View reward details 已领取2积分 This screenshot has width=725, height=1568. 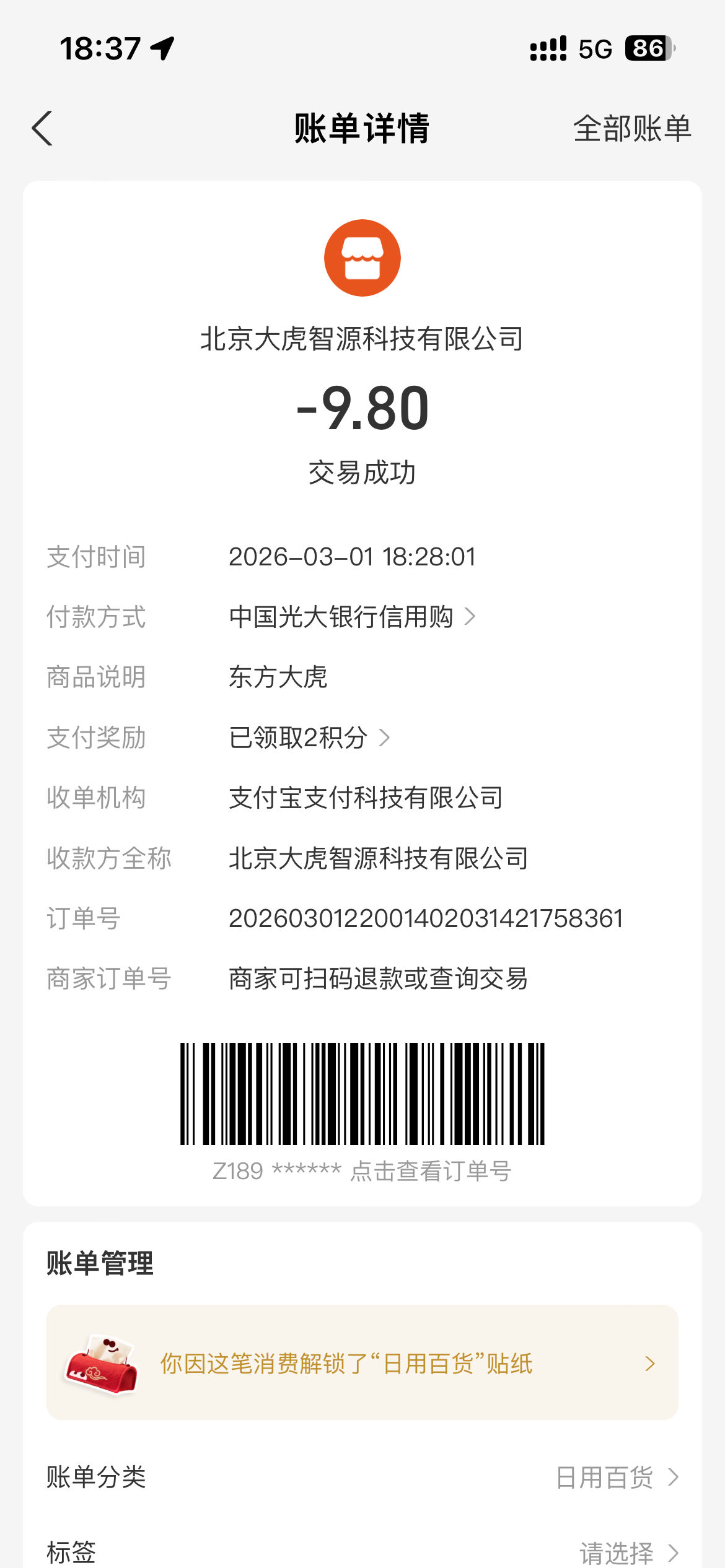tap(309, 738)
